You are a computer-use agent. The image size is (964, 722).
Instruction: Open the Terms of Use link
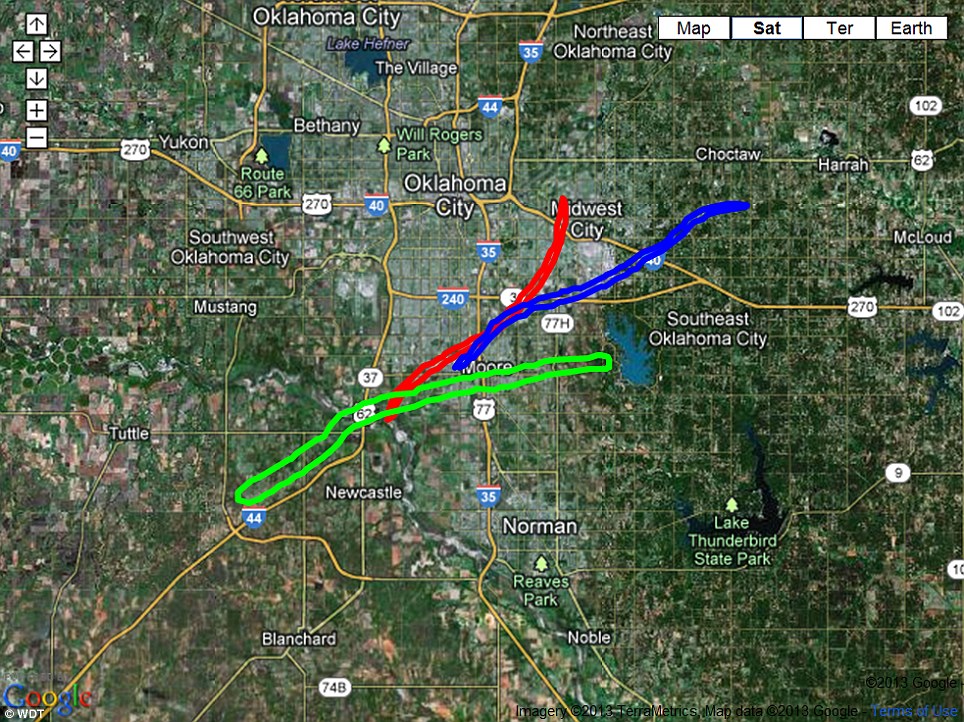pos(914,711)
